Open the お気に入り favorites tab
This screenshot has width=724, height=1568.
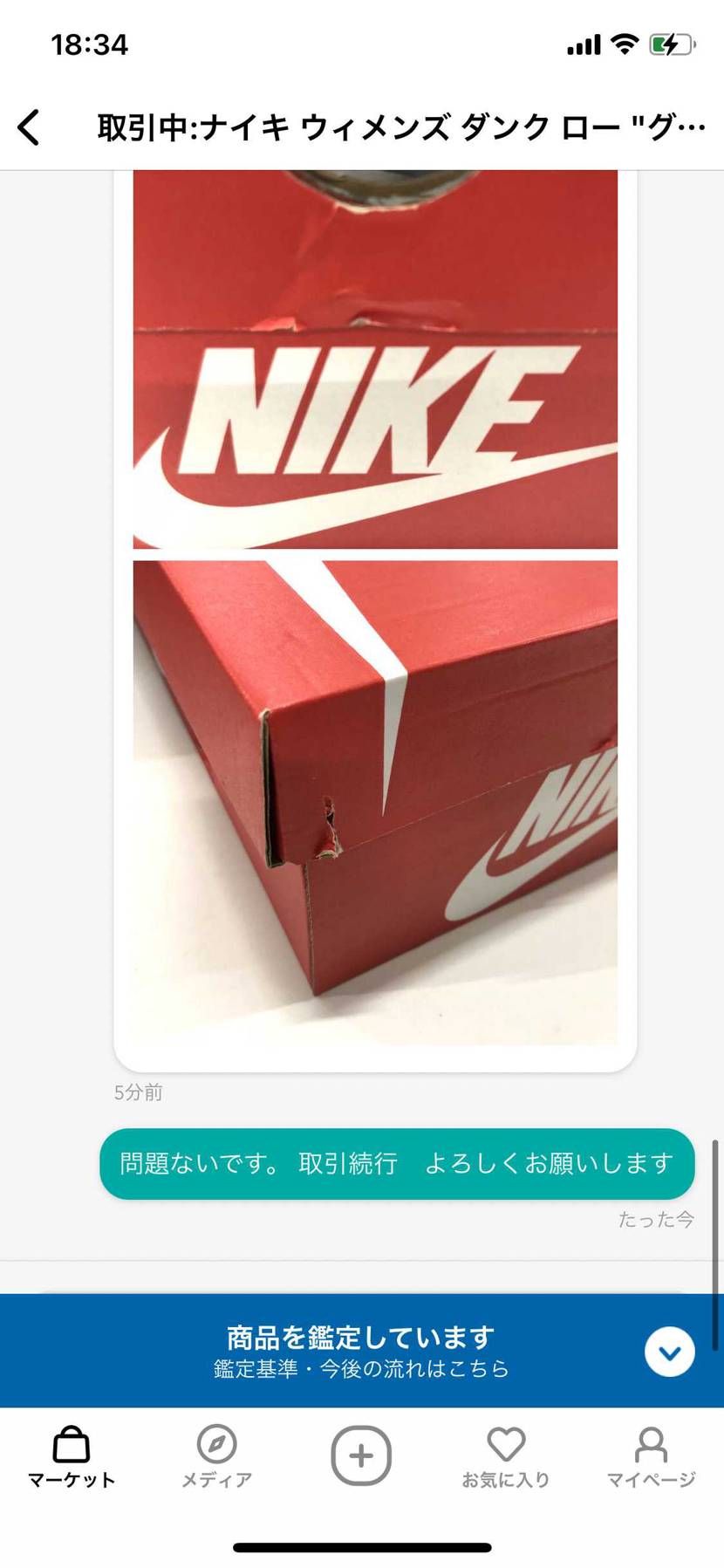pos(506,1455)
